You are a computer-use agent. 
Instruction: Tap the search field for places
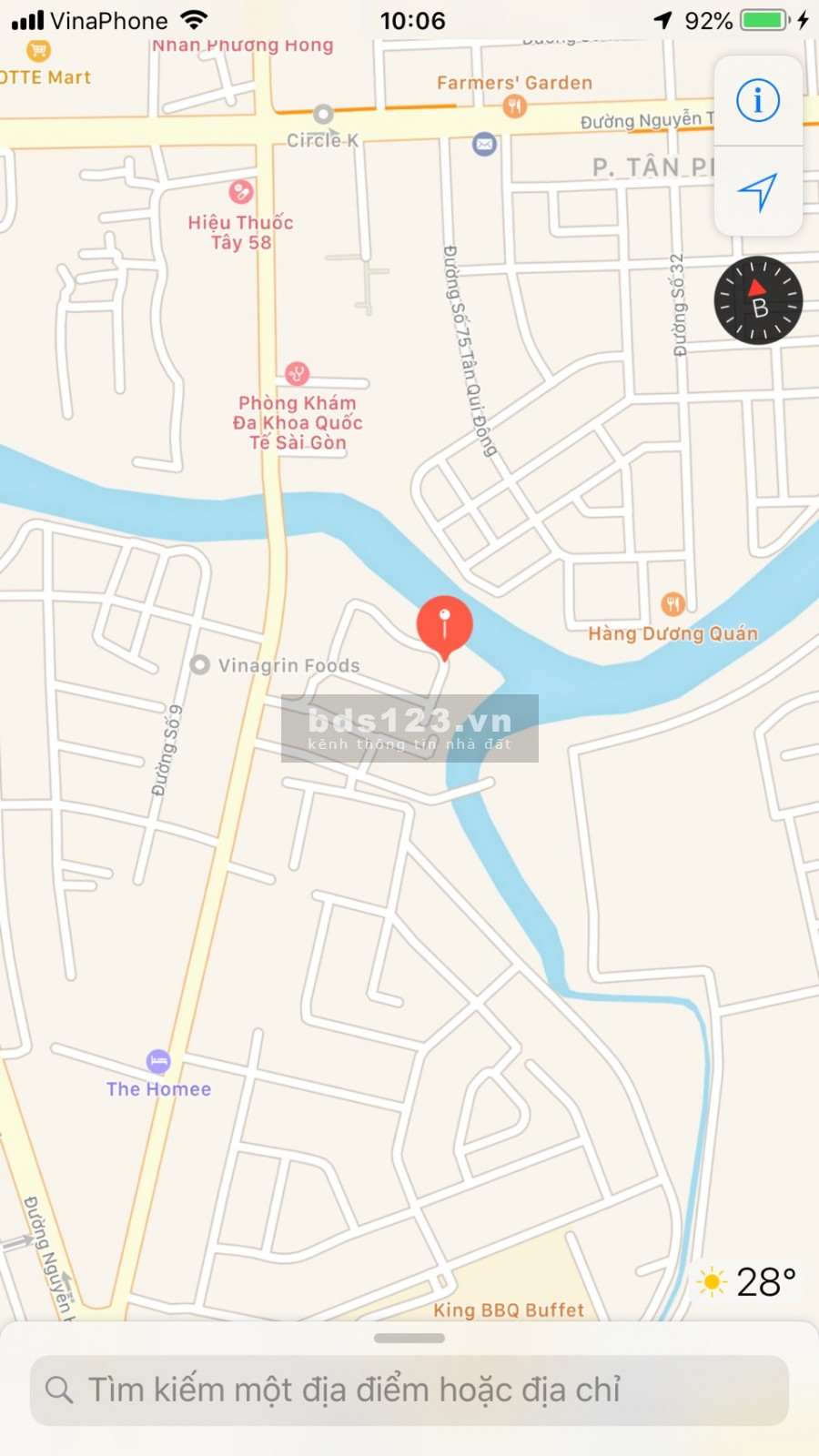pyautogui.click(x=409, y=1390)
